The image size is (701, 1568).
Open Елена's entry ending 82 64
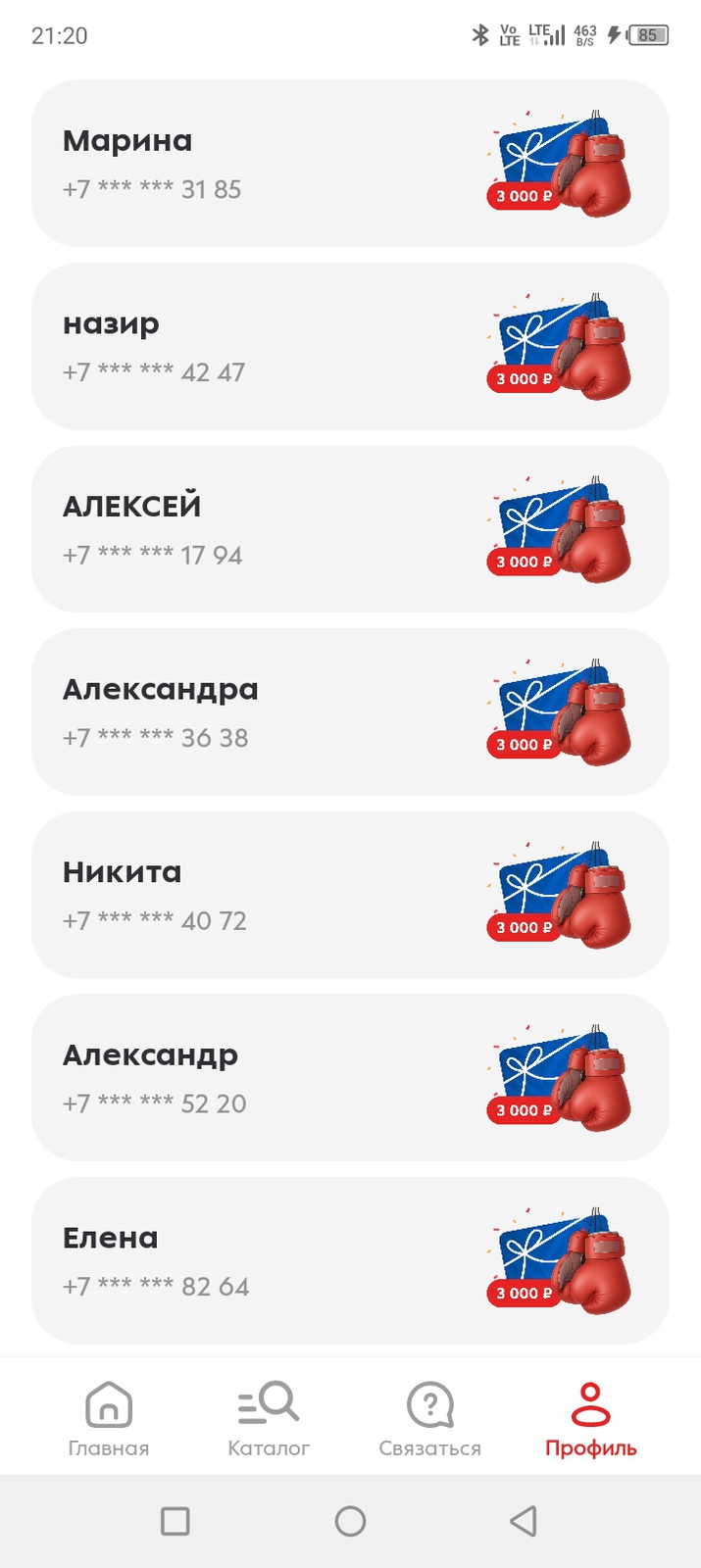click(350, 1260)
